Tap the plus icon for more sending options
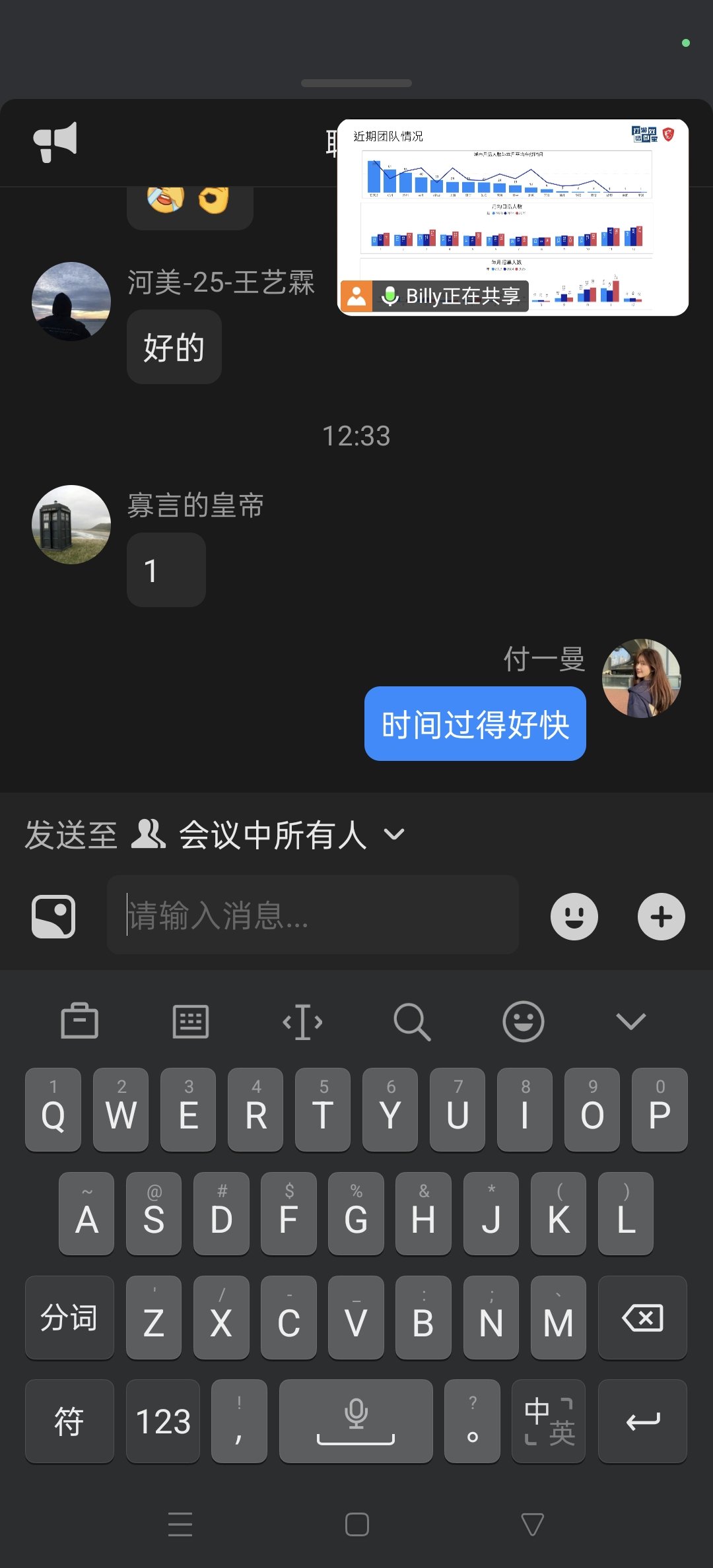 661,916
